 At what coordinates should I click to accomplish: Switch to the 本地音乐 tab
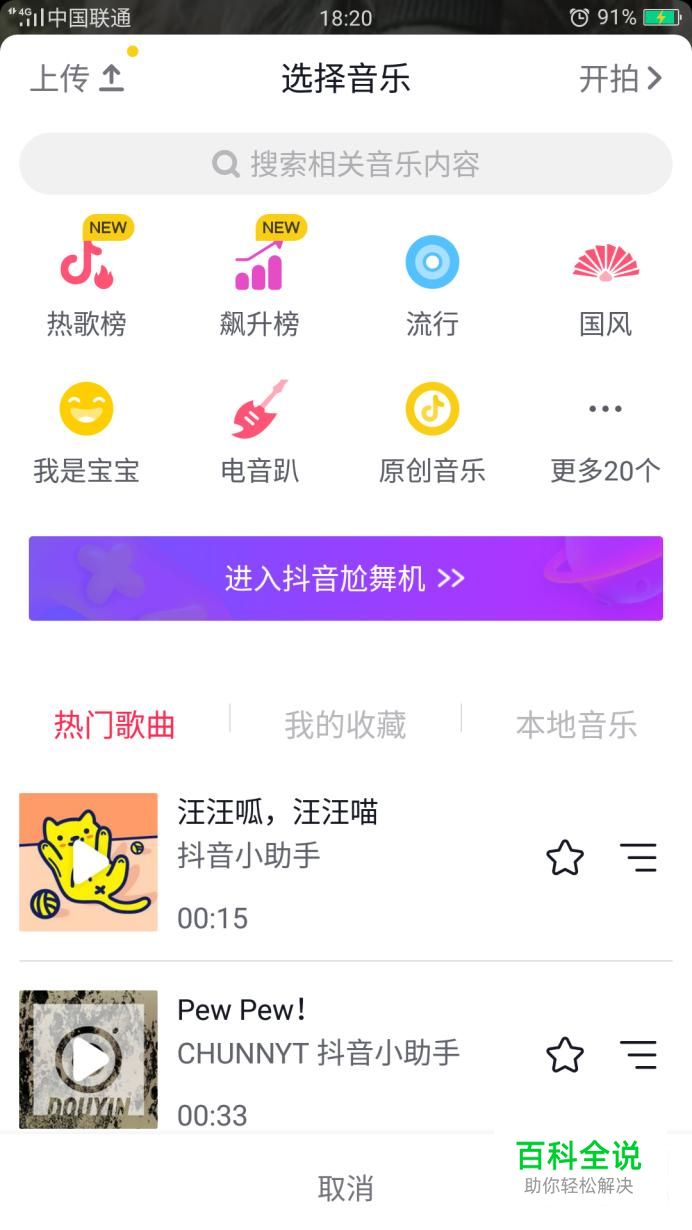pyautogui.click(x=576, y=725)
